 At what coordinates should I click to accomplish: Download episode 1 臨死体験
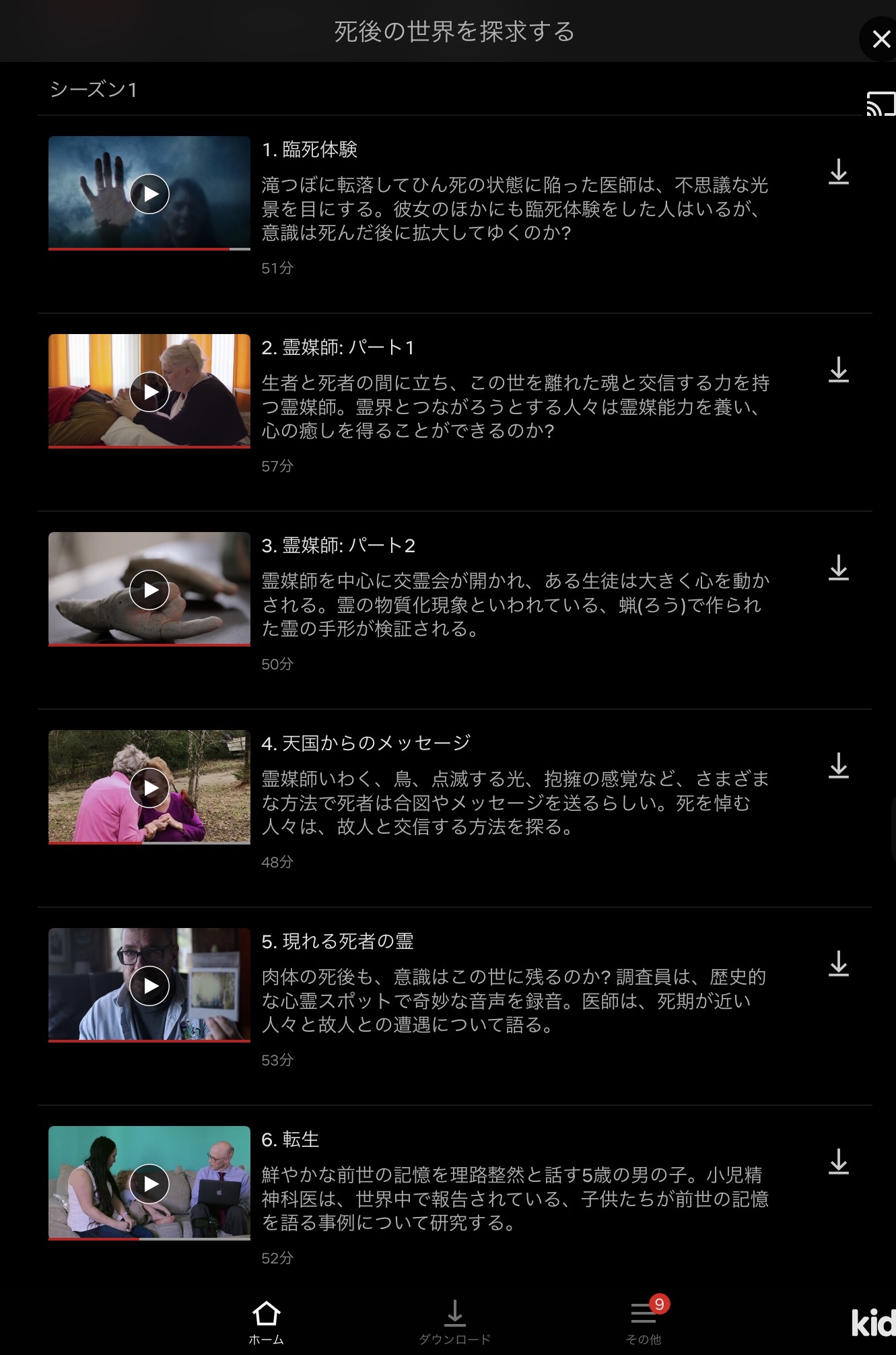click(x=838, y=172)
